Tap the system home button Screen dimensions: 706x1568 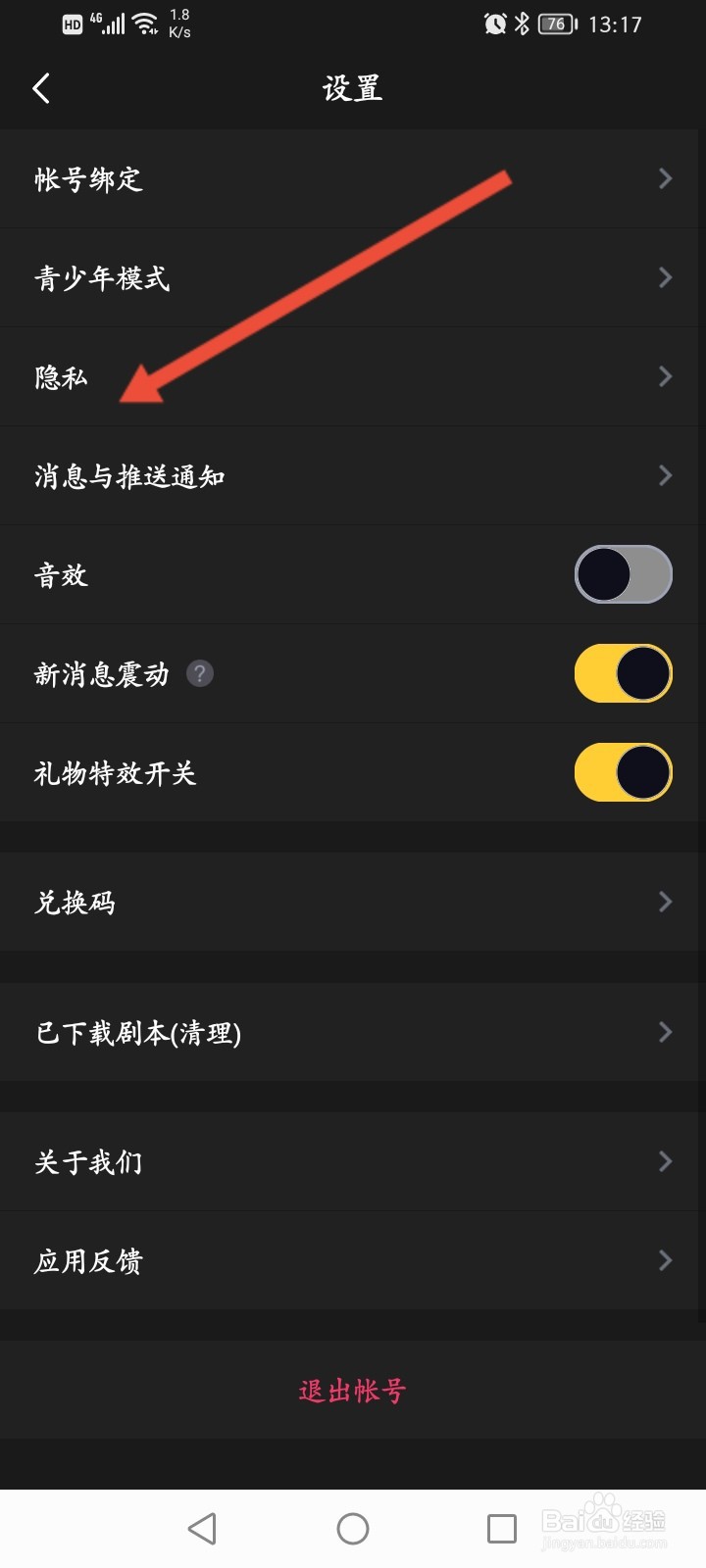353,1529
